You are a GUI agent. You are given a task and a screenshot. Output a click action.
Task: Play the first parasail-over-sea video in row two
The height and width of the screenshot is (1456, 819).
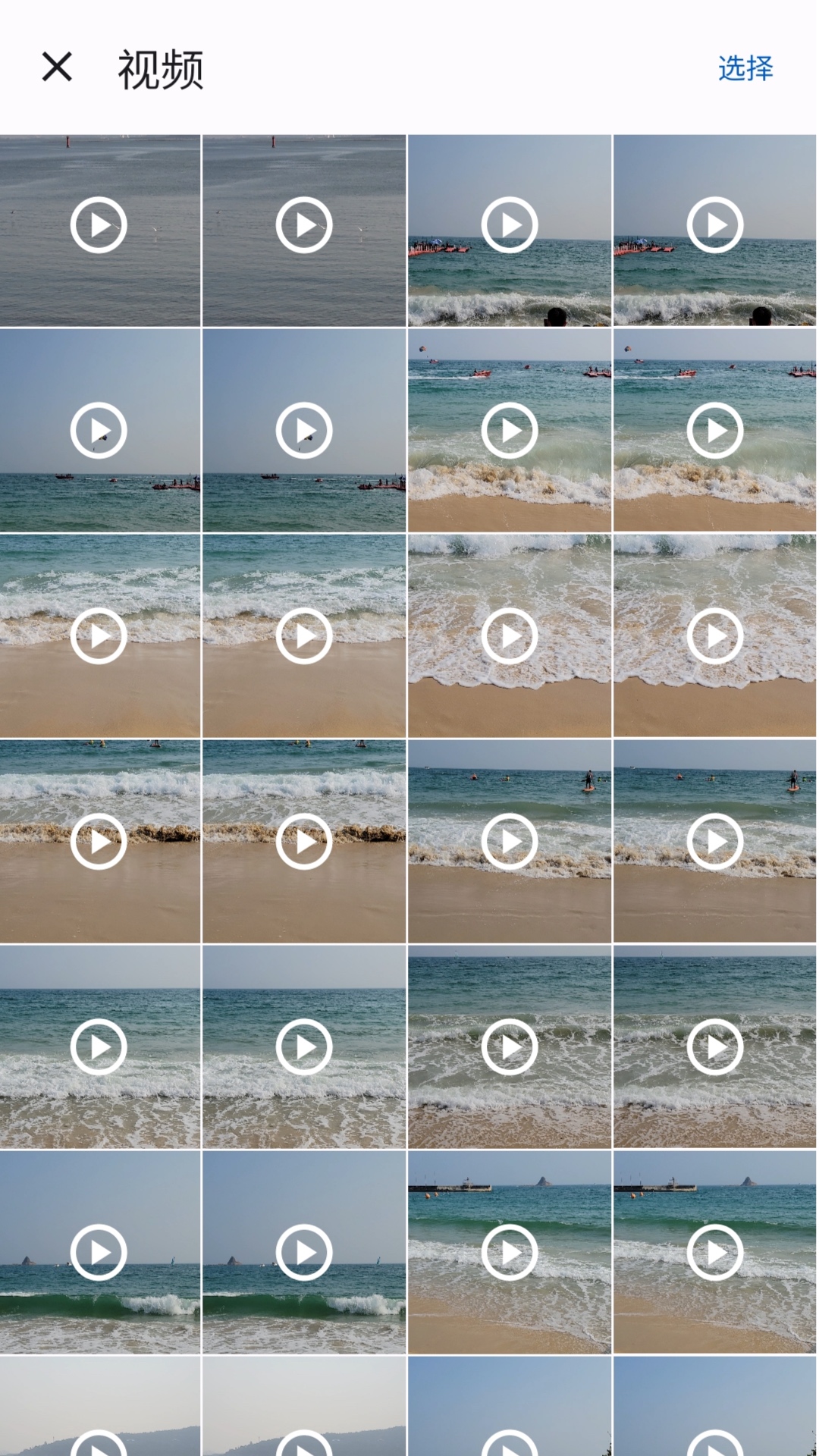coord(99,431)
